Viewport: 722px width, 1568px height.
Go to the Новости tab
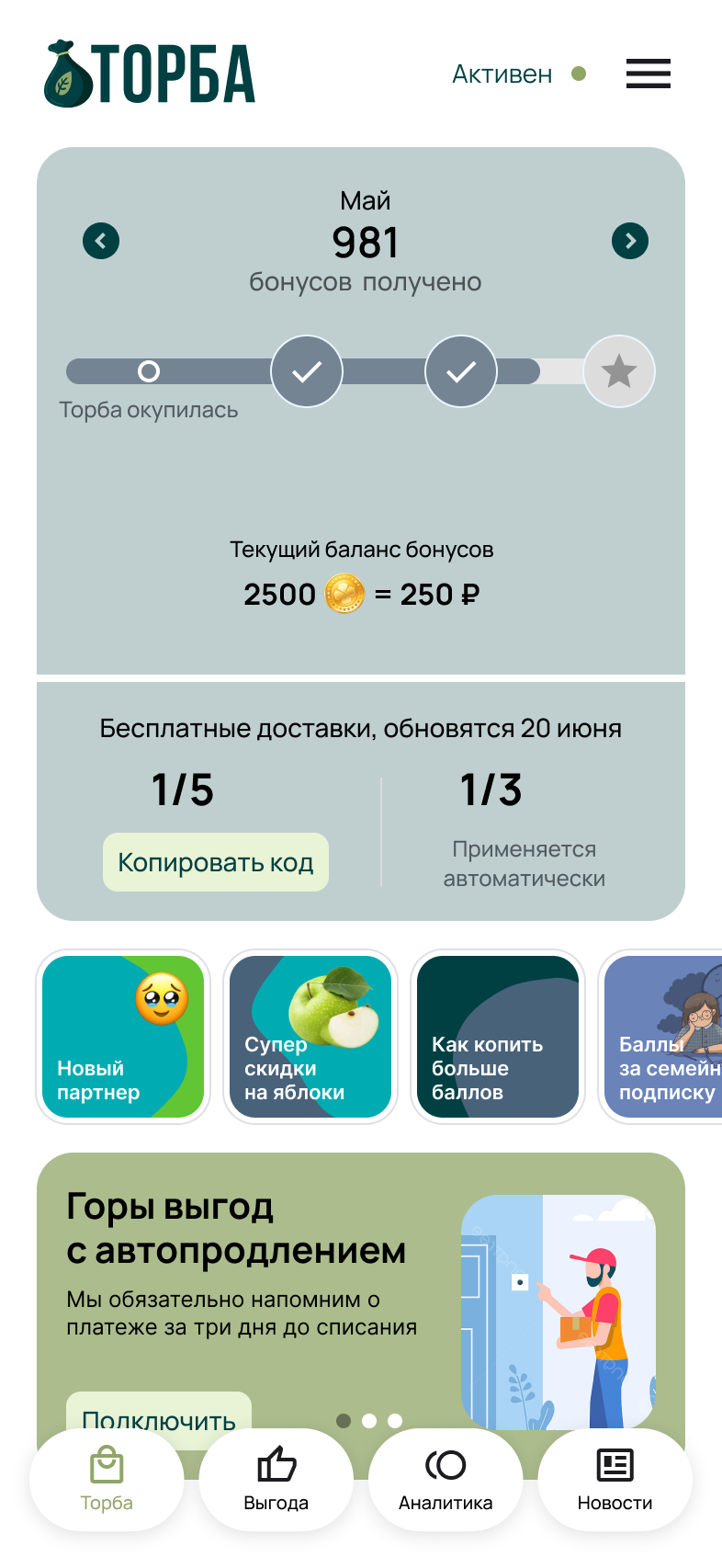tap(615, 1480)
